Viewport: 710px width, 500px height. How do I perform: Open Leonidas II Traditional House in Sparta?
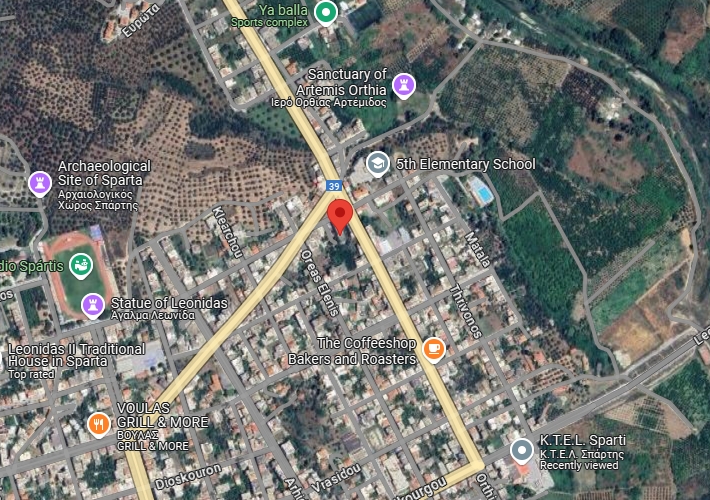tap(62, 356)
